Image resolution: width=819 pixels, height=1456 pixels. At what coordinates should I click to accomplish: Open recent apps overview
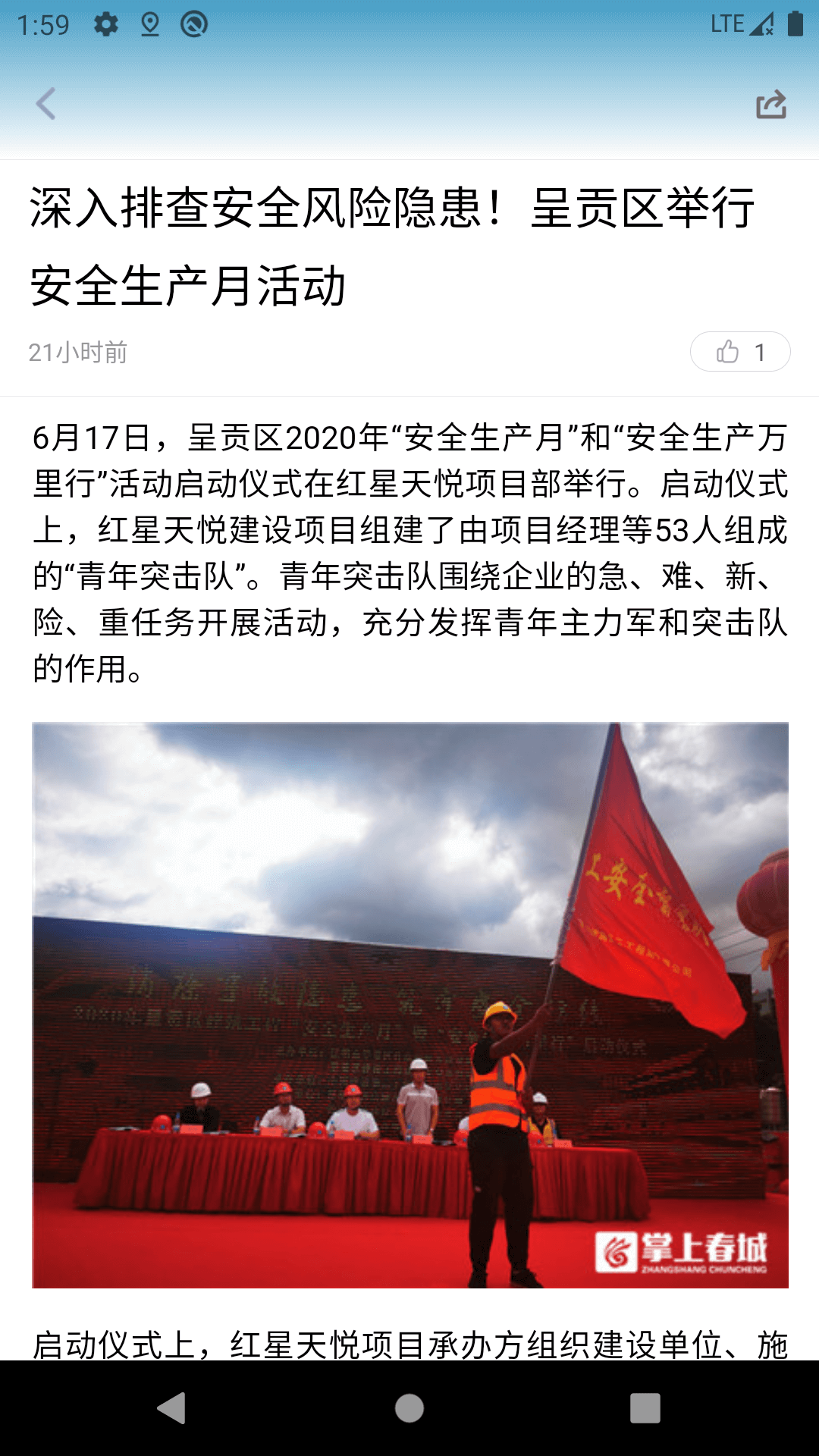click(645, 1408)
